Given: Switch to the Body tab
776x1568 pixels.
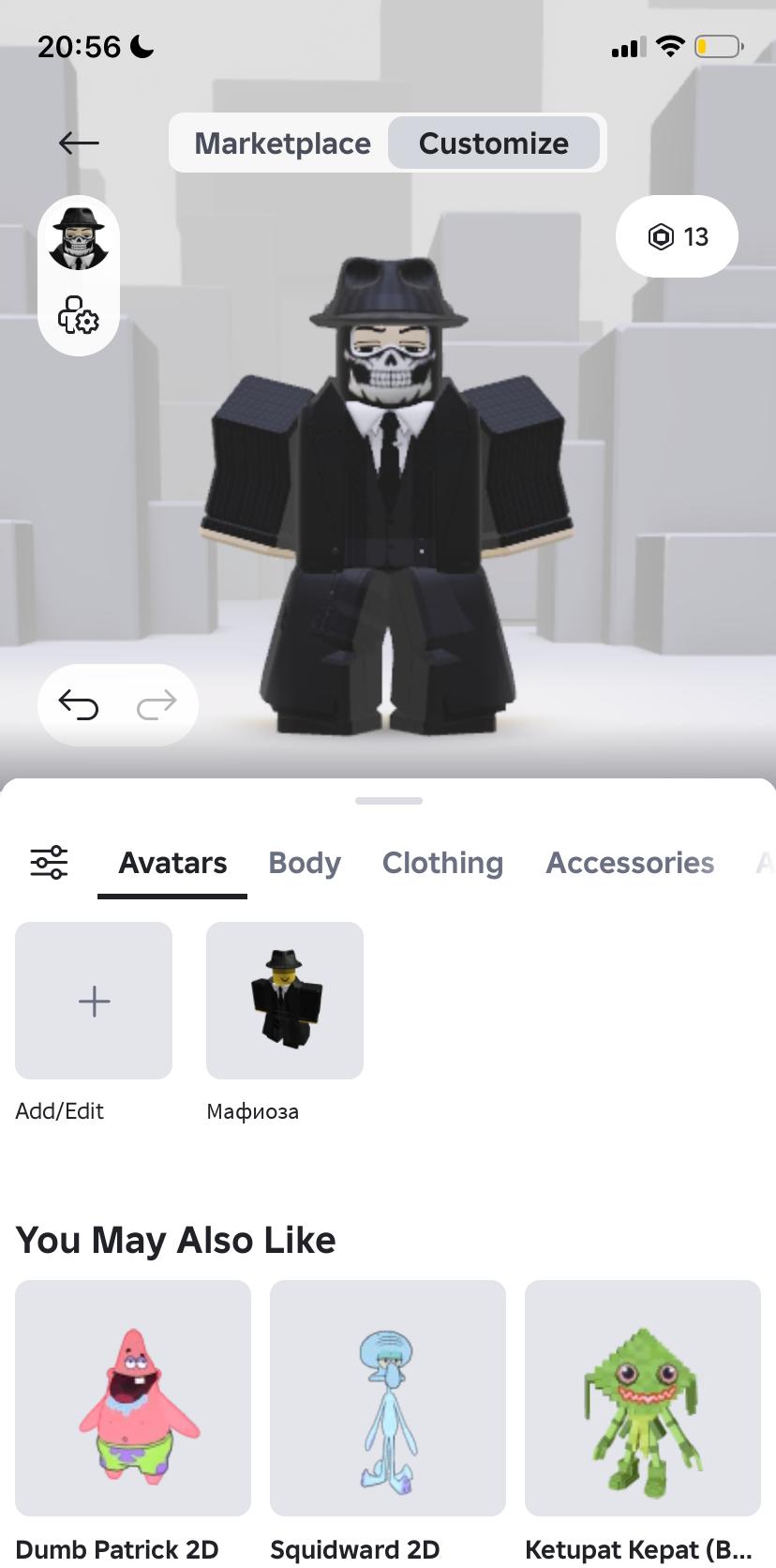Looking at the screenshot, I should coord(305,863).
